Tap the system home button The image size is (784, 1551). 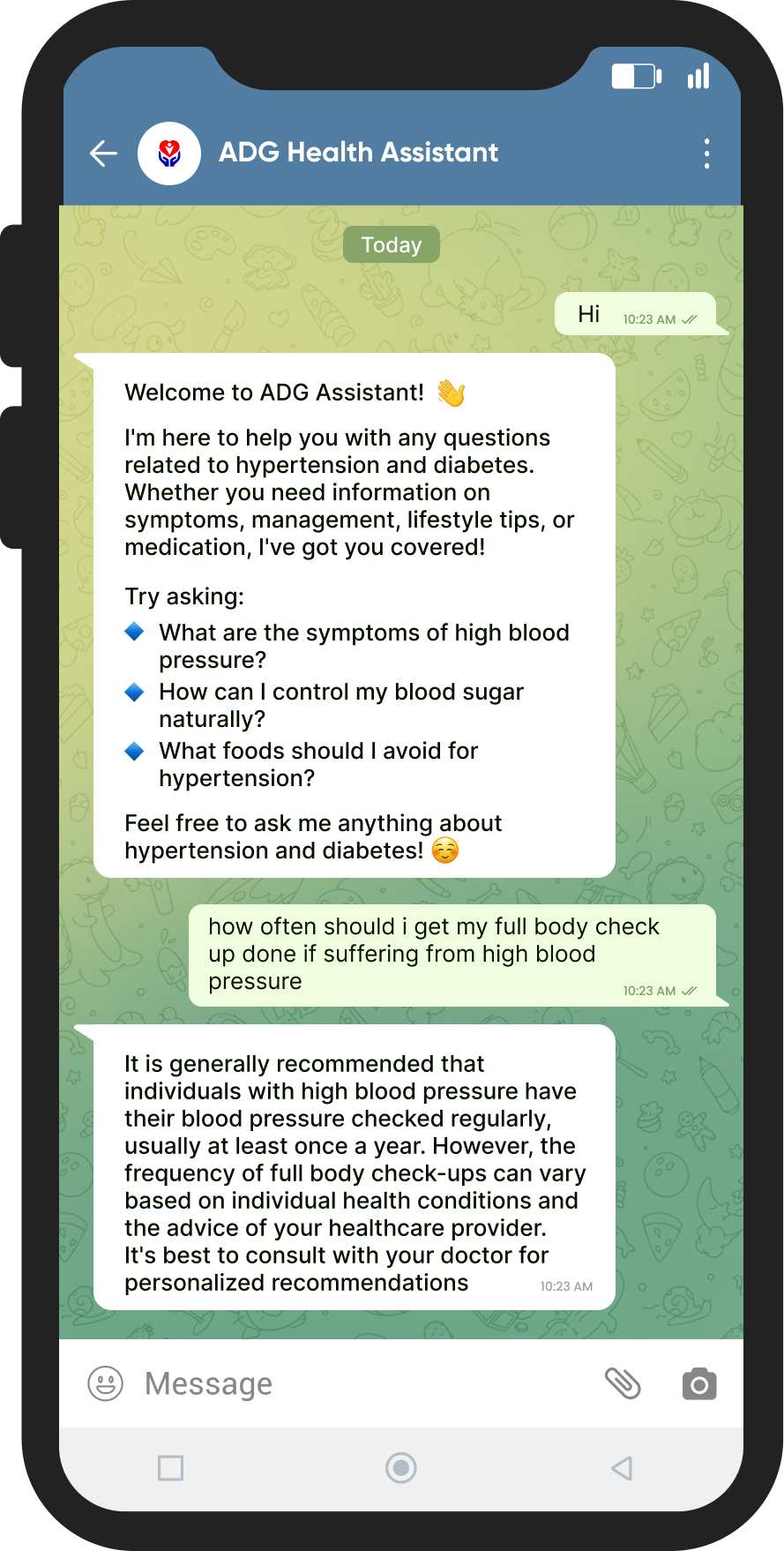pyautogui.click(x=401, y=1468)
